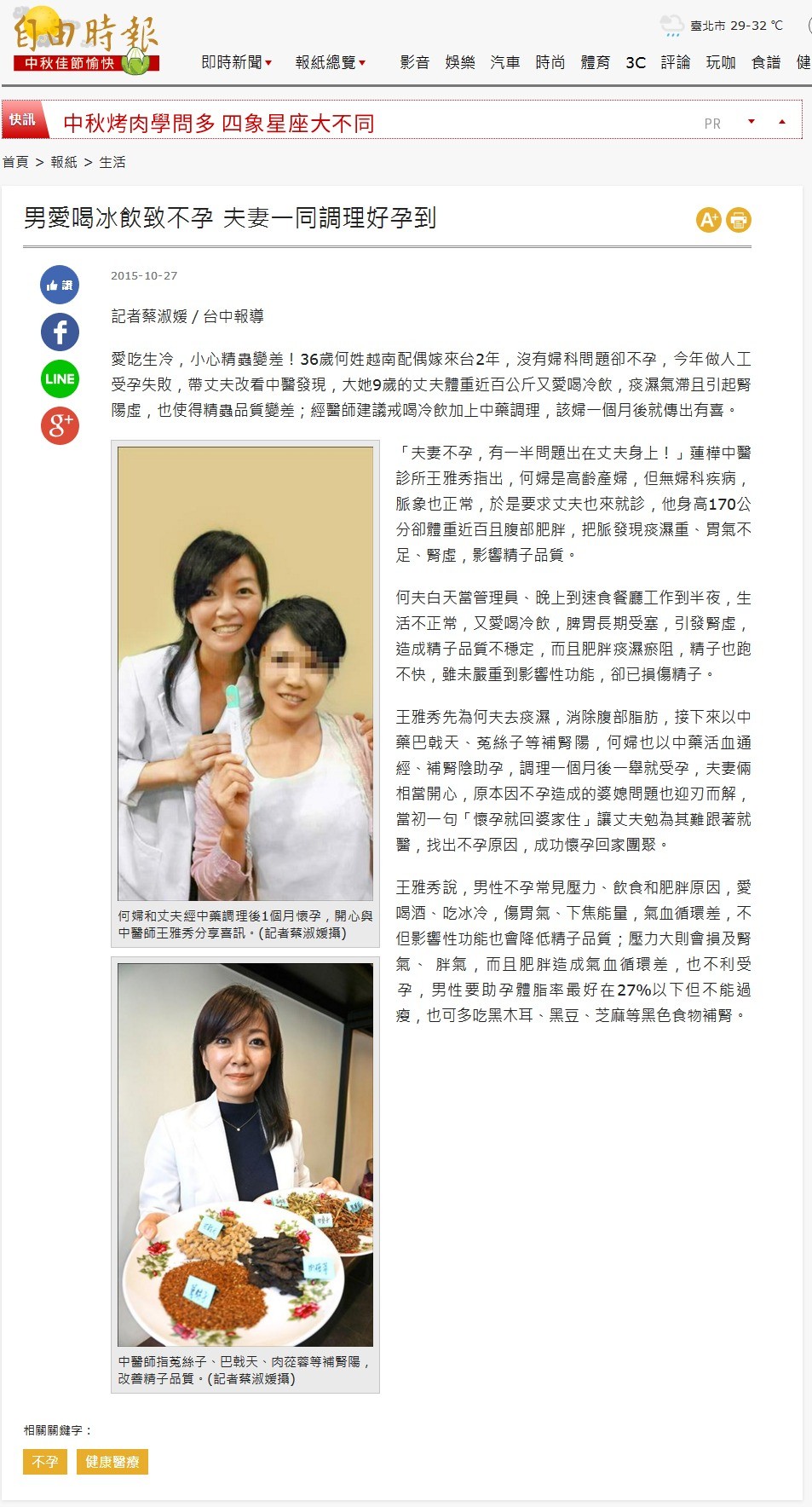Image resolution: width=812 pixels, height=1507 pixels.
Task: Expand the 報紙總覽 menu
Action: tap(331, 62)
